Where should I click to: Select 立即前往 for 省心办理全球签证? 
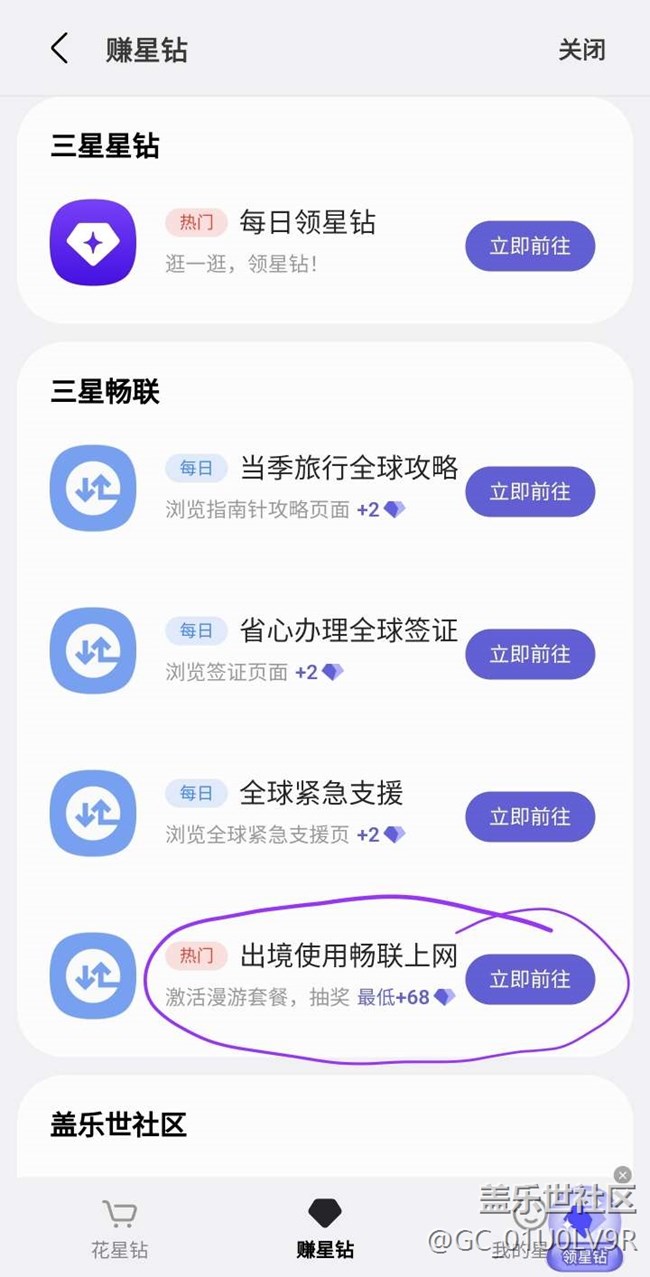click(530, 654)
